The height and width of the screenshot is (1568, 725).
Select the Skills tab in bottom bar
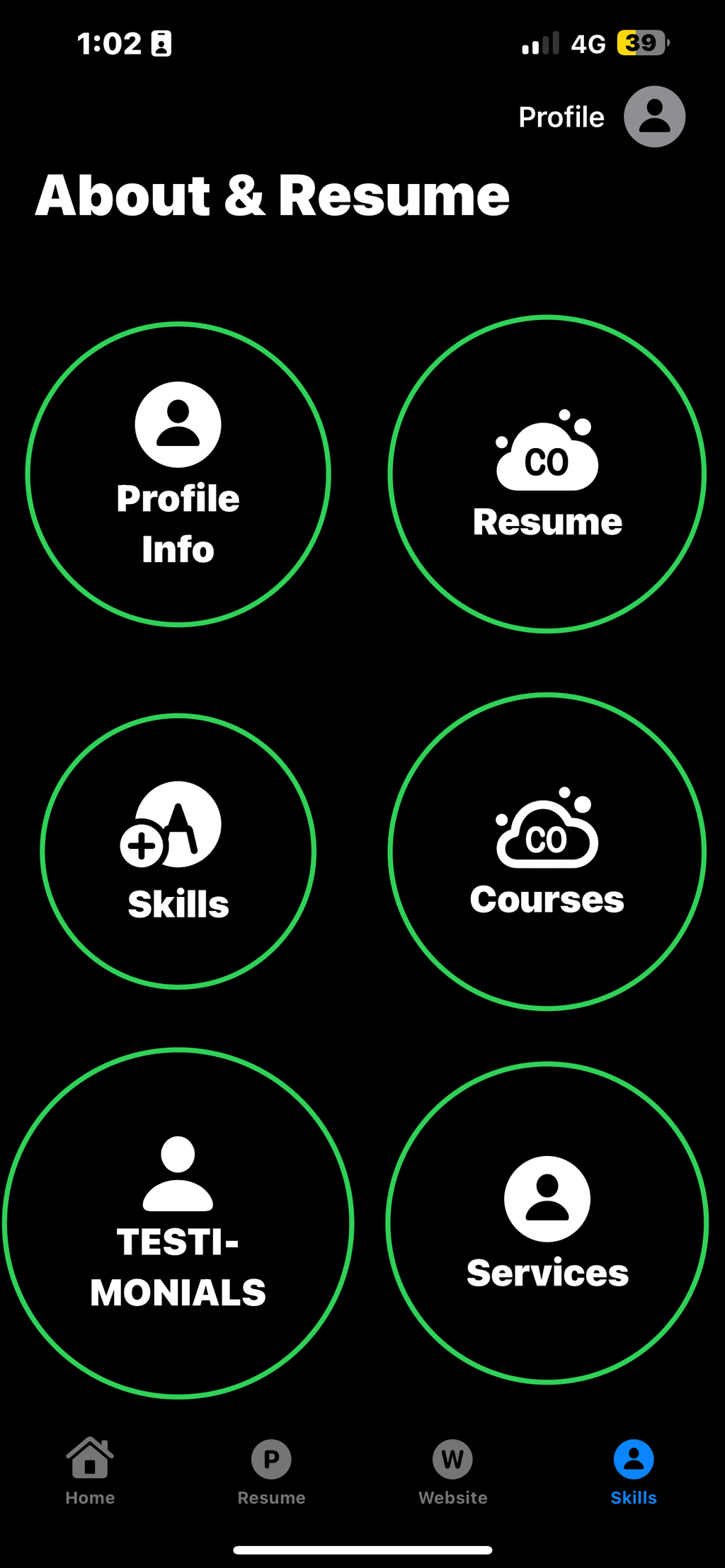(634, 1471)
